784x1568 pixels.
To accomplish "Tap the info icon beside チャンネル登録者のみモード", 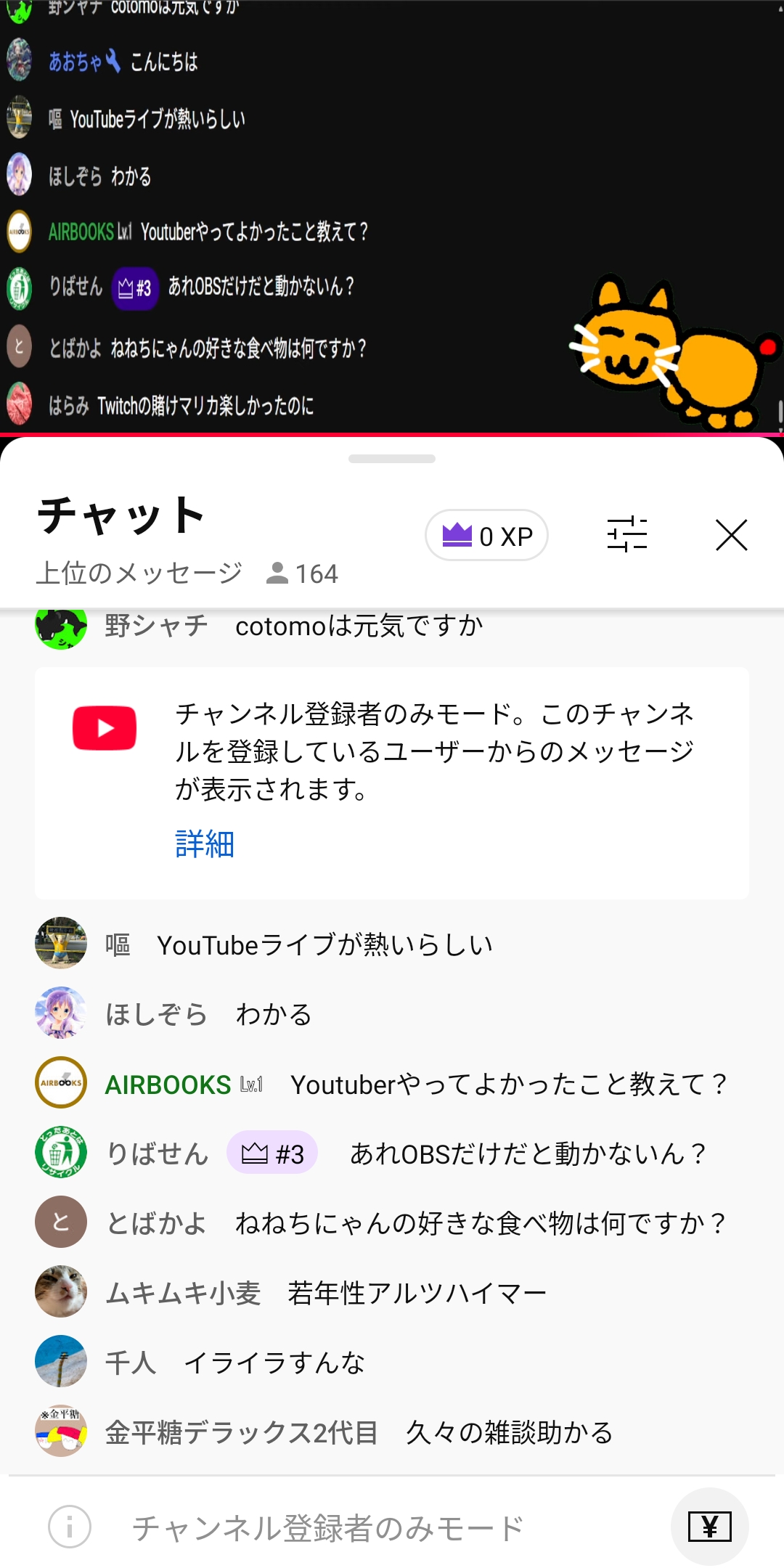I will coord(70,1527).
